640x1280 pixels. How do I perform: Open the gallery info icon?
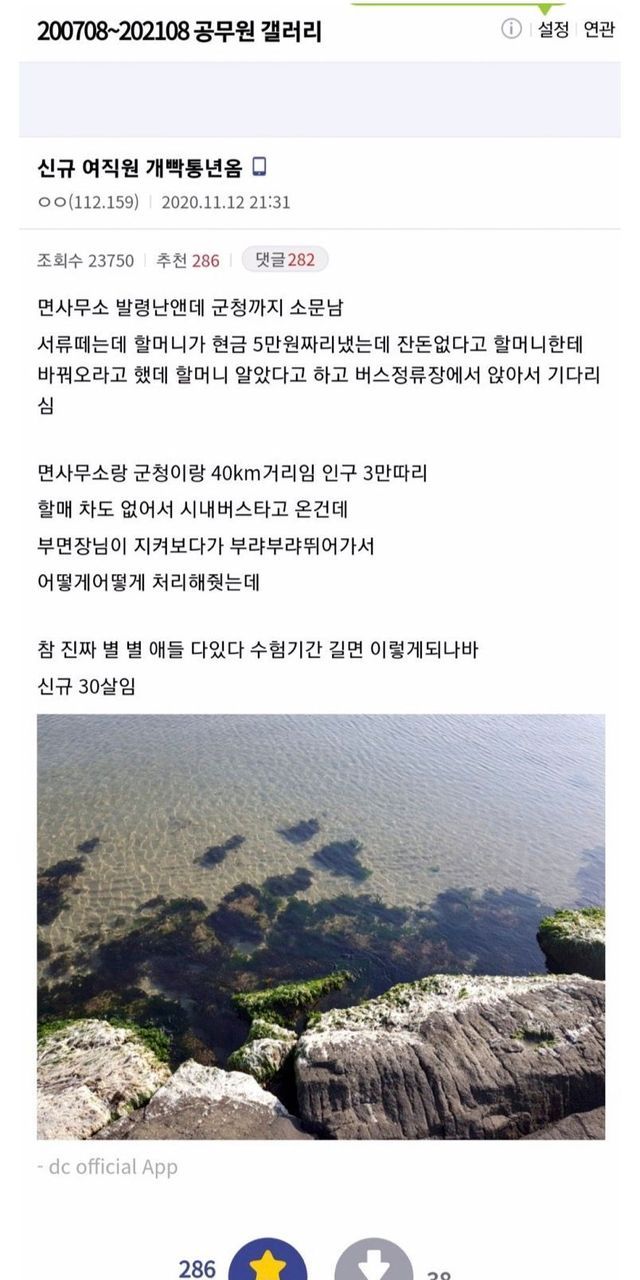[x=511, y=29]
